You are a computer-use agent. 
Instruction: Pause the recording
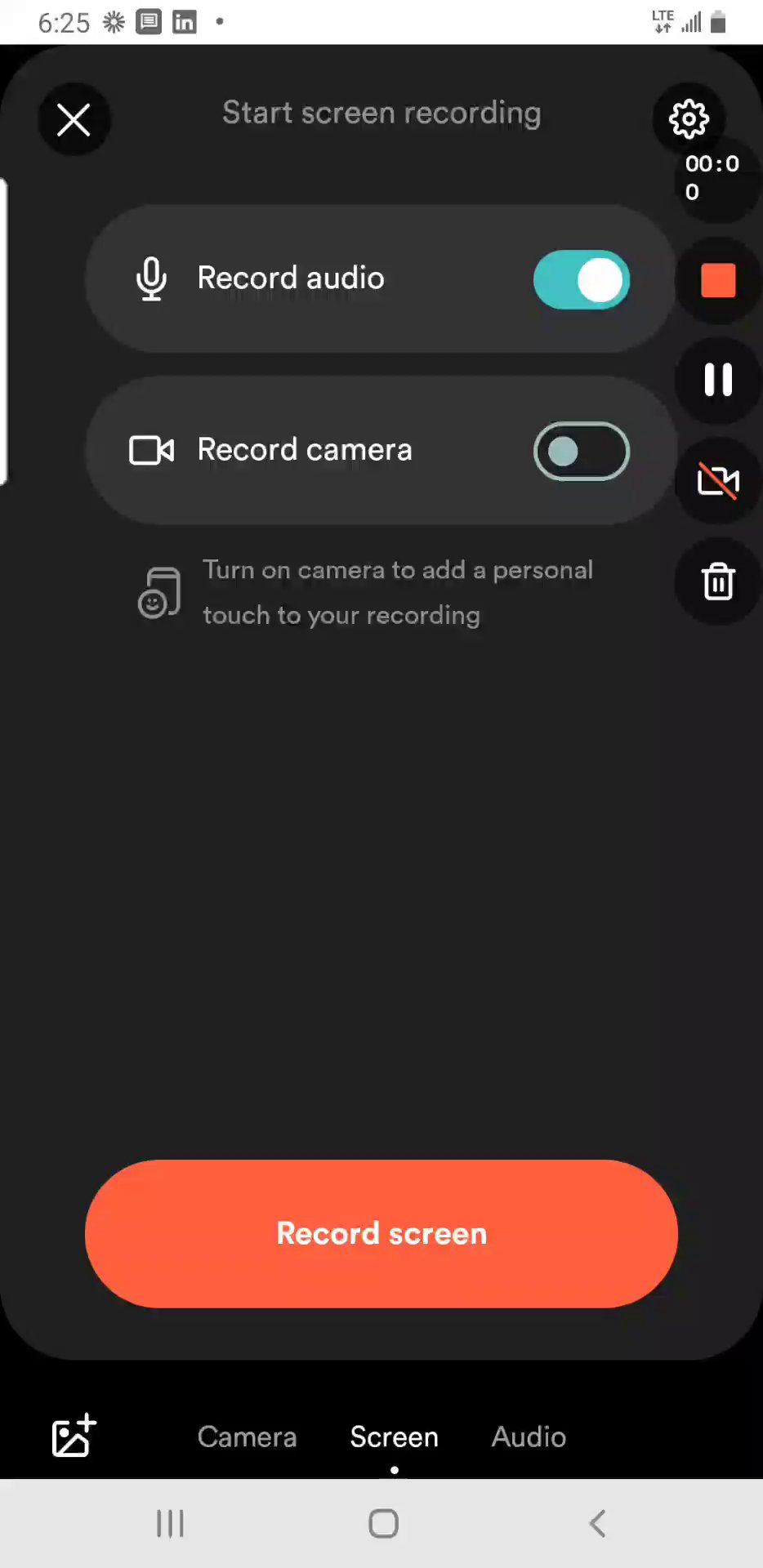pos(718,380)
